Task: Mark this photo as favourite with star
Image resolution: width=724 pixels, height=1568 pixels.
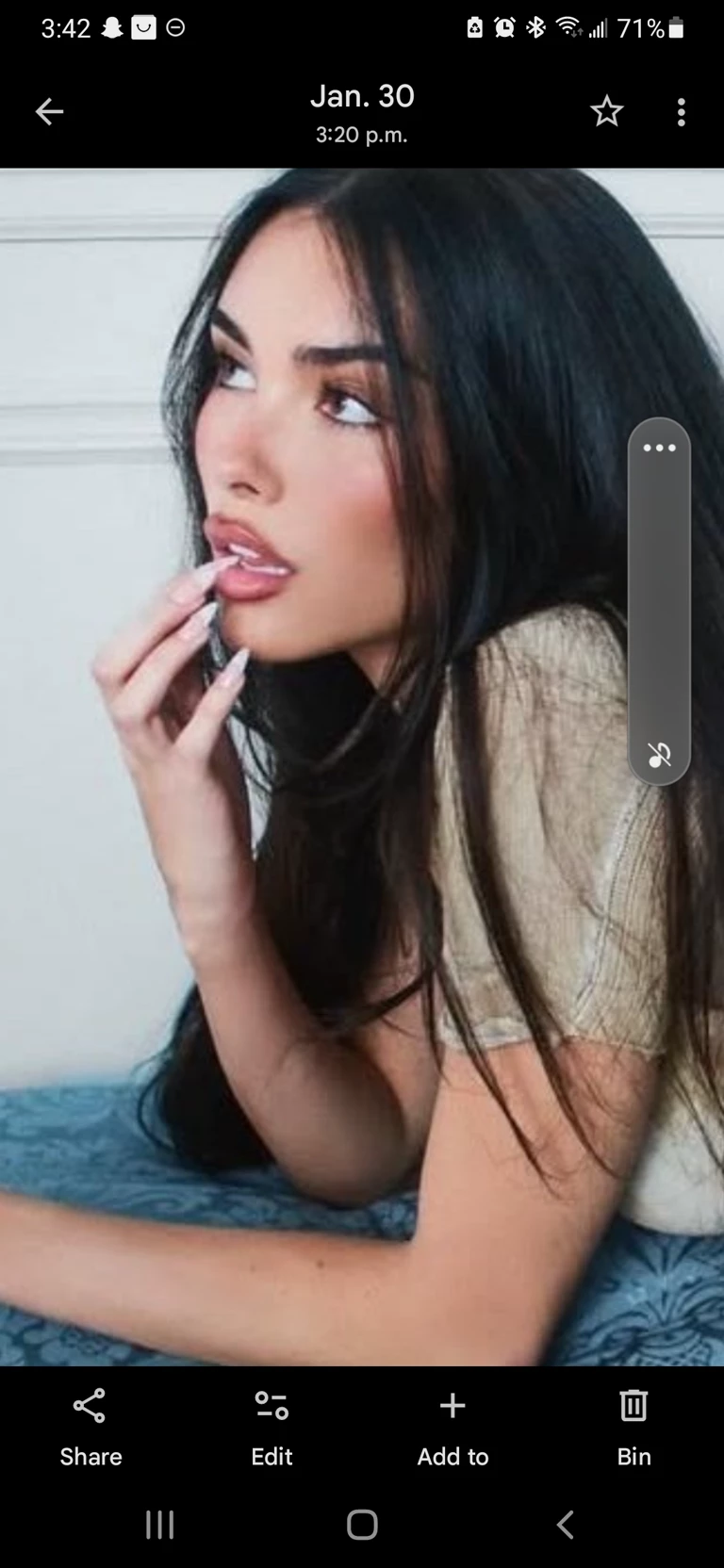Action: tap(606, 112)
